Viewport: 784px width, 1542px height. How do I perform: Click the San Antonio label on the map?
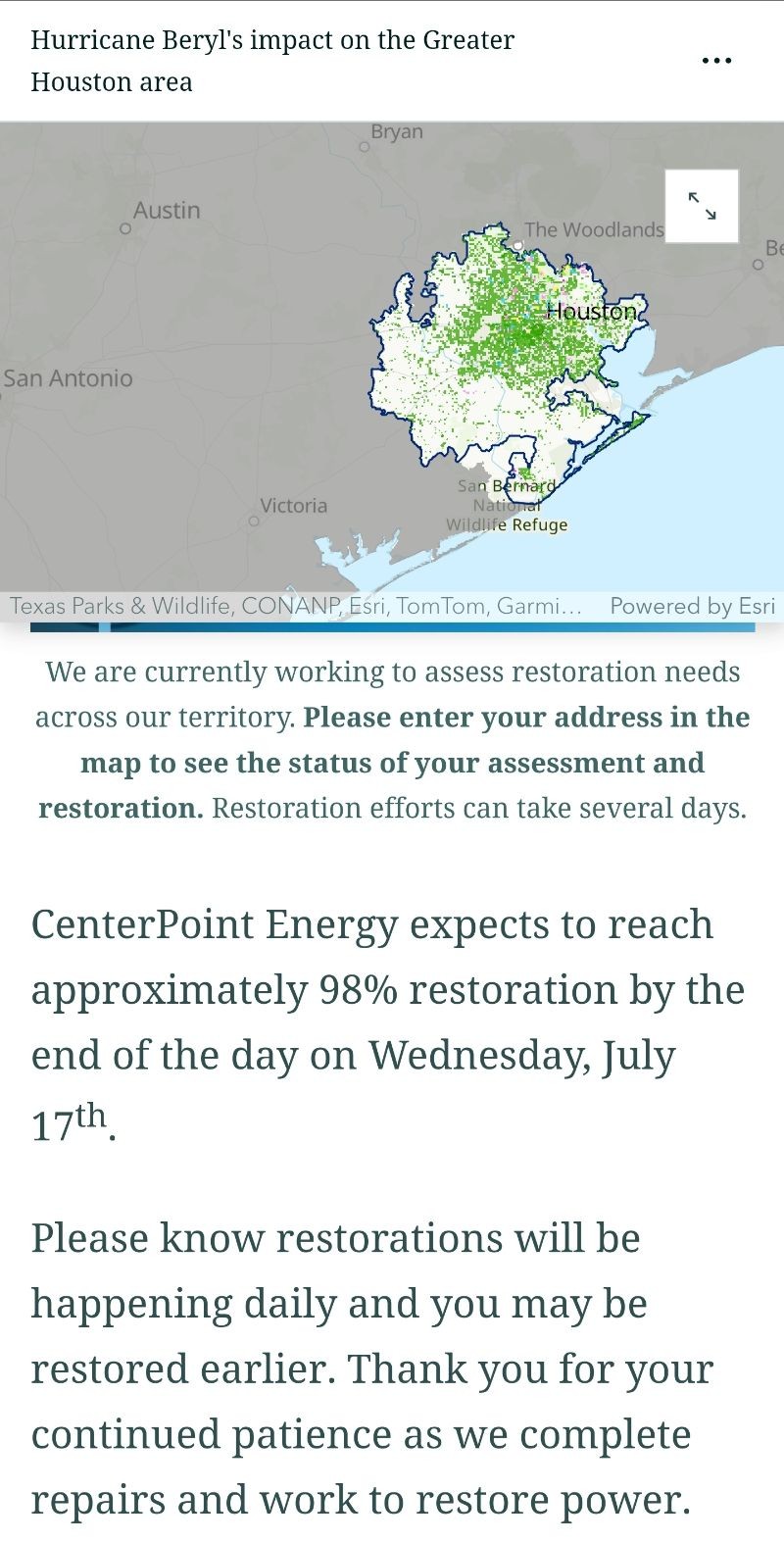(69, 377)
